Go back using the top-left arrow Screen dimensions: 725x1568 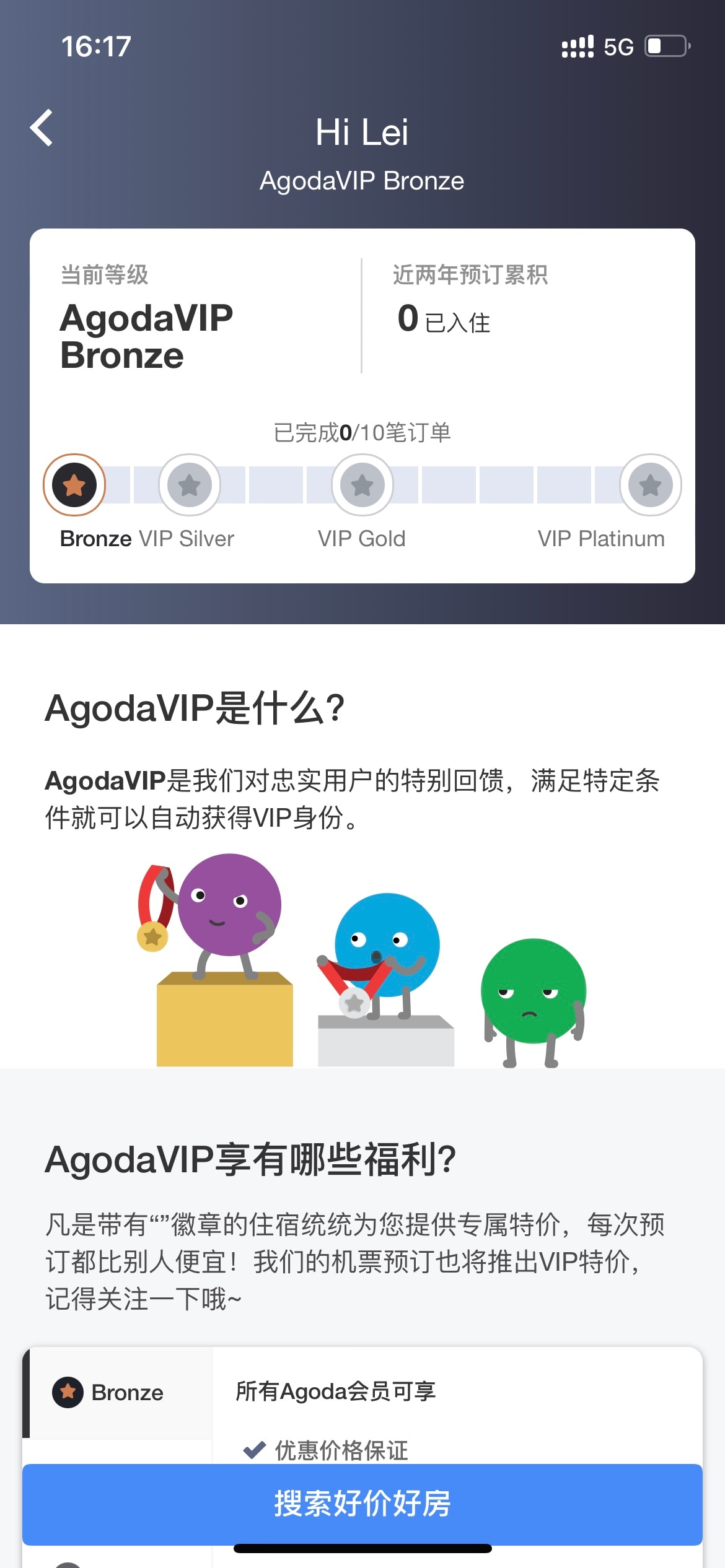click(42, 128)
